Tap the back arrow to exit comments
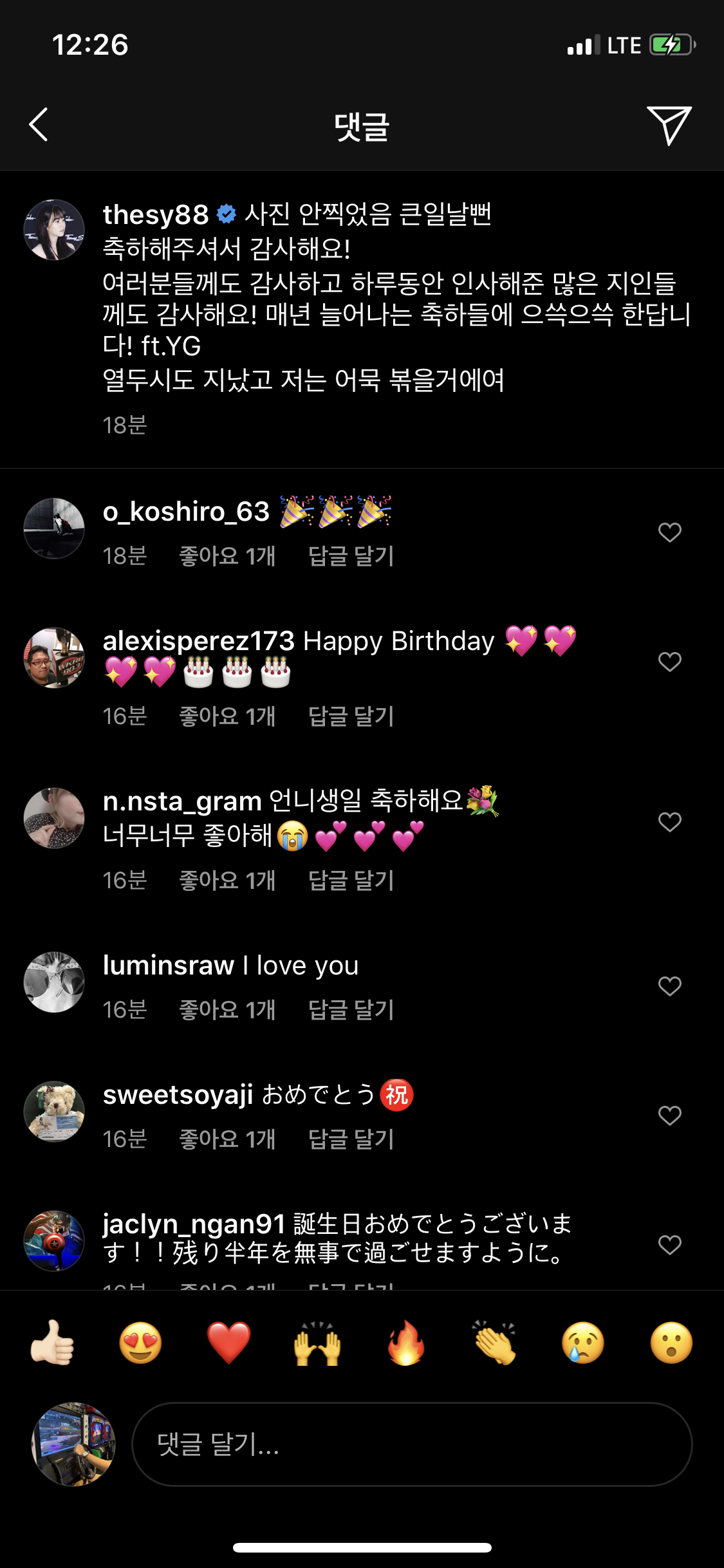 click(39, 126)
